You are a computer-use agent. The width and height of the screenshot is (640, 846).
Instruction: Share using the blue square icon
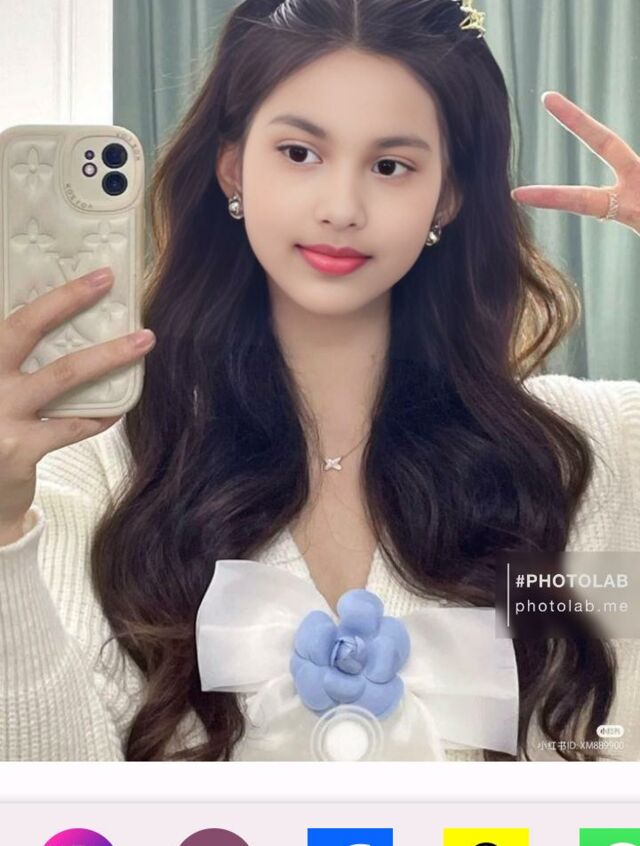(350, 837)
